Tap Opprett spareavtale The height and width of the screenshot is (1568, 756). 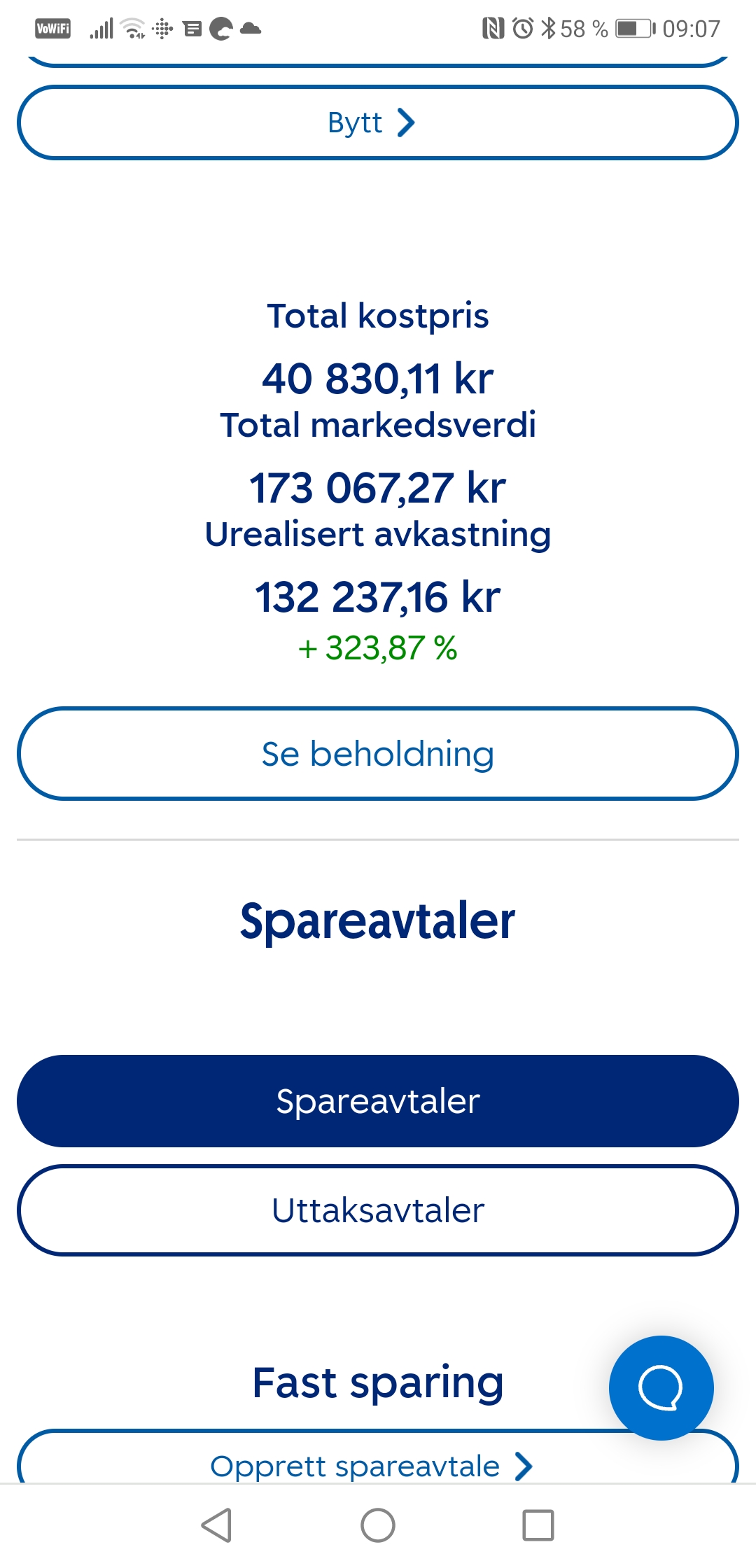pos(371,1466)
